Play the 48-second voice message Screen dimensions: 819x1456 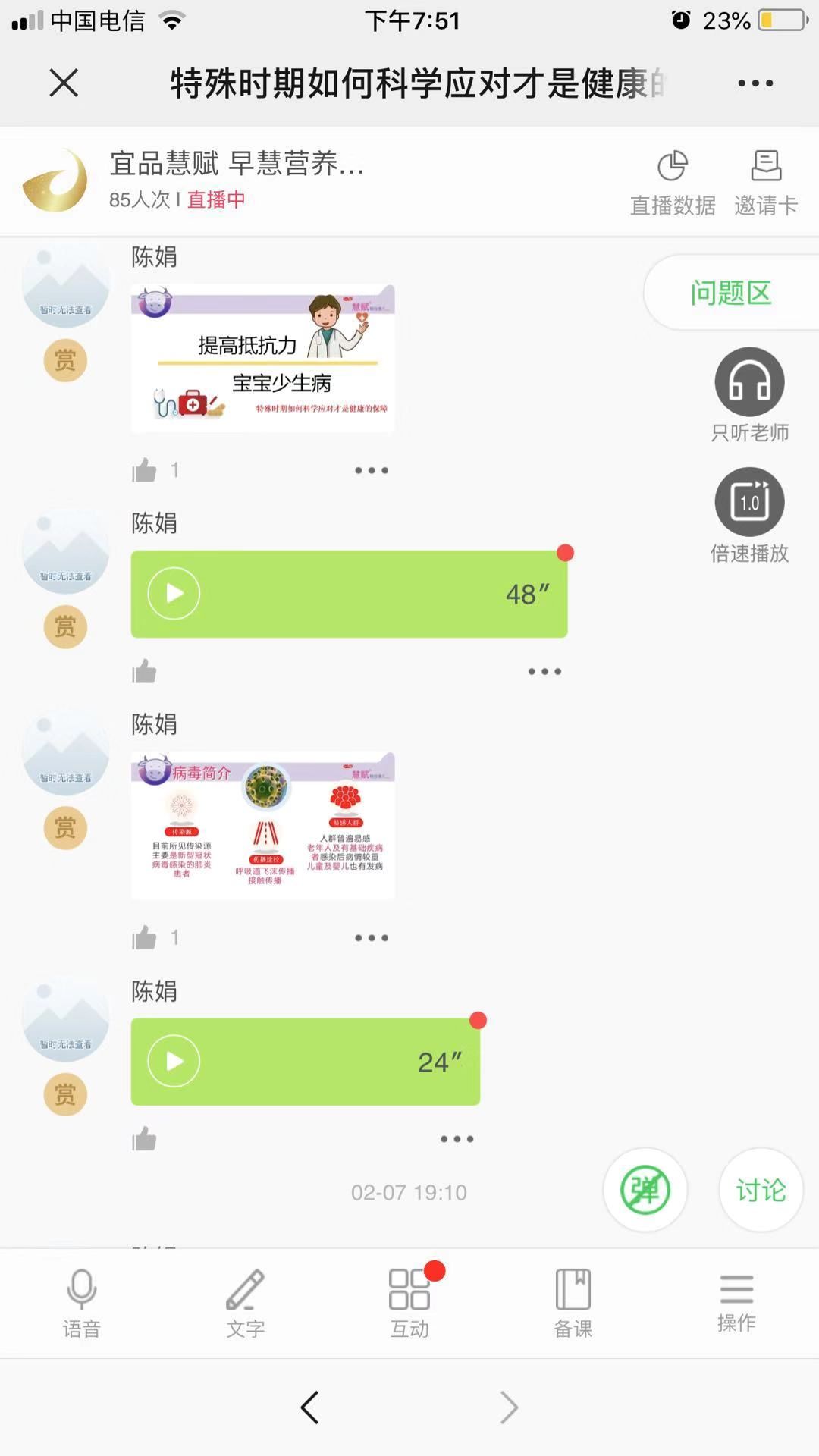pos(174,593)
